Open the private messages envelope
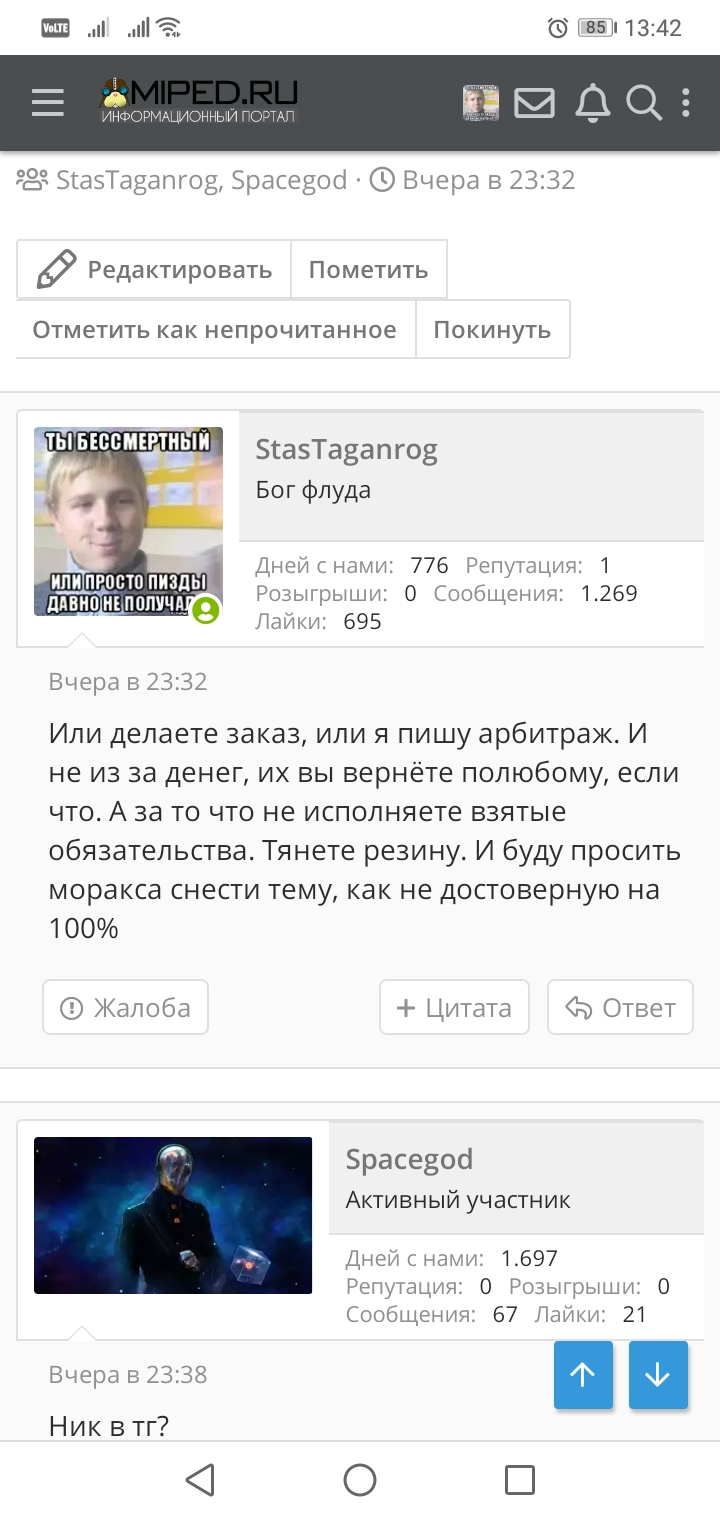Screen dimensions: 720x1520 point(535,103)
